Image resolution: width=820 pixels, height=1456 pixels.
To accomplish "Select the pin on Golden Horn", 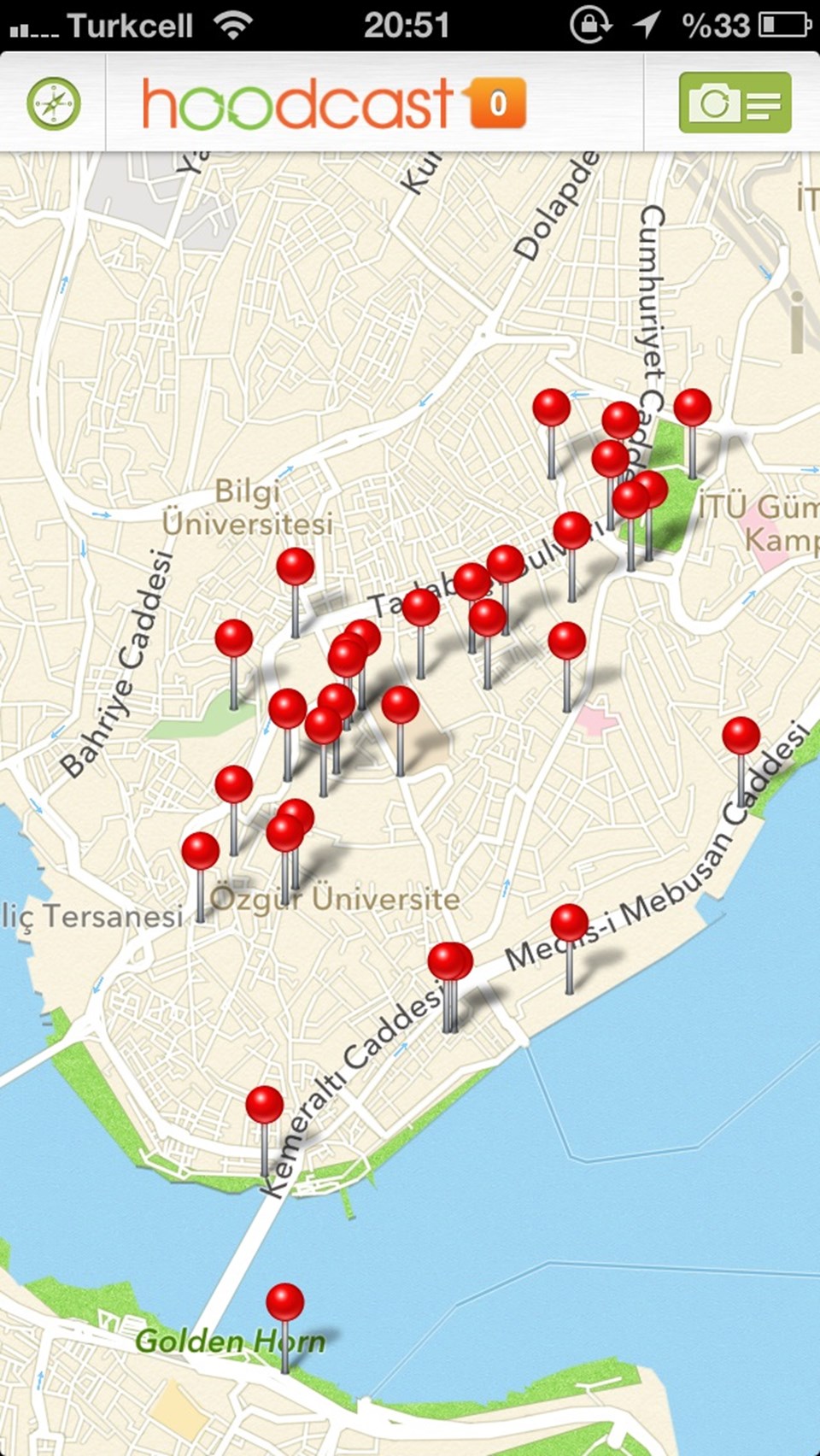I will pyautogui.click(x=285, y=1302).
